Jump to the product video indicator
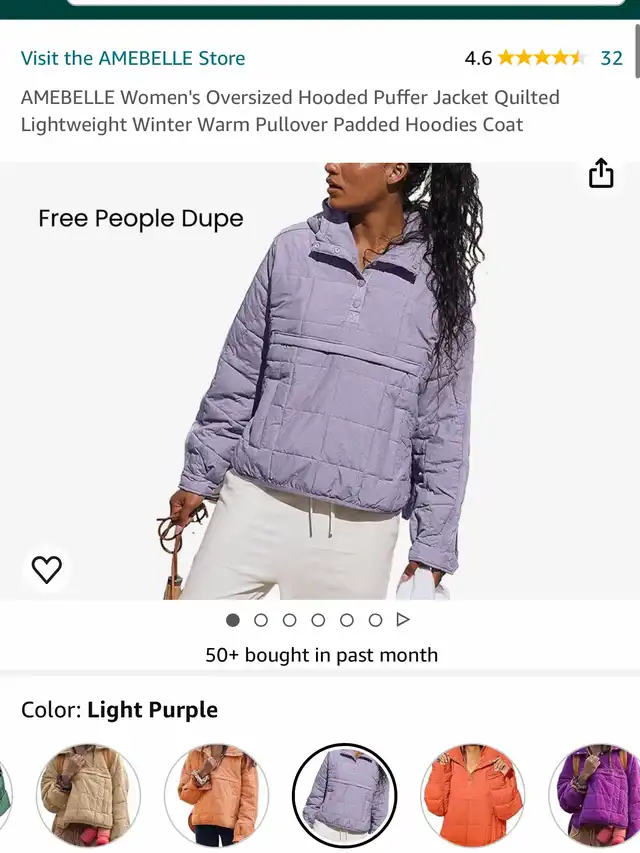This screenshot has width=640, height=853. [403, 620]
